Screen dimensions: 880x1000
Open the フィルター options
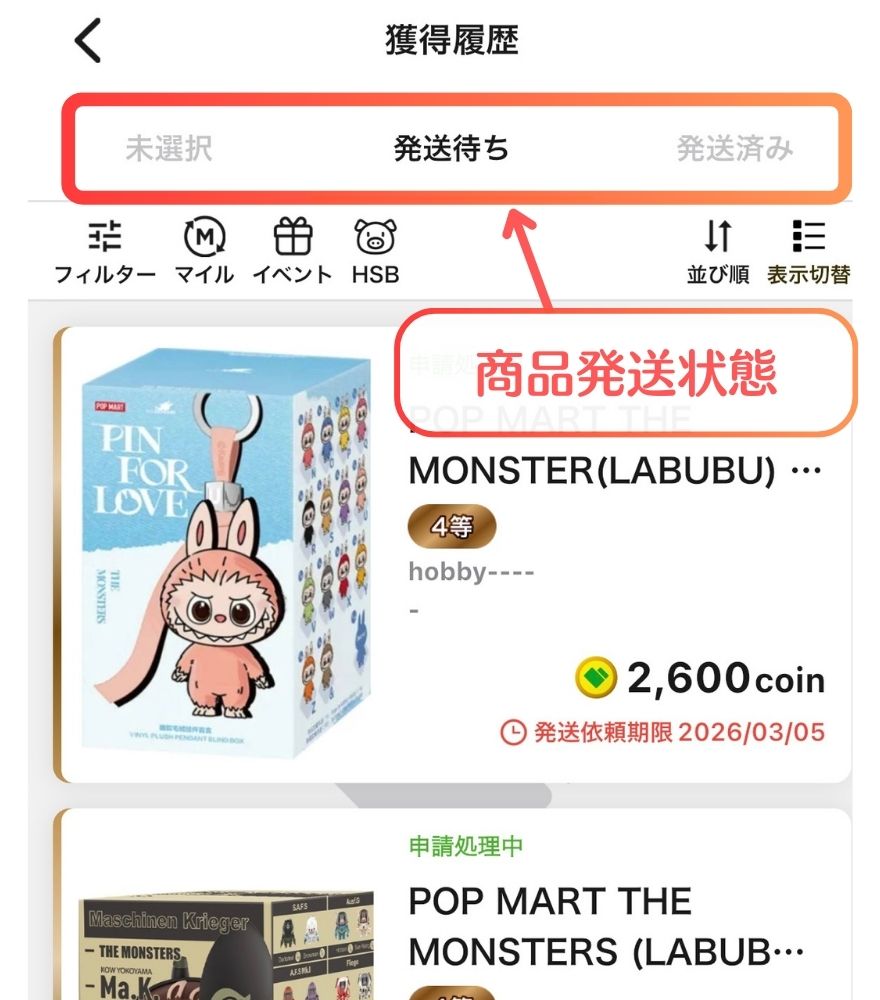(x=105, y=251)
